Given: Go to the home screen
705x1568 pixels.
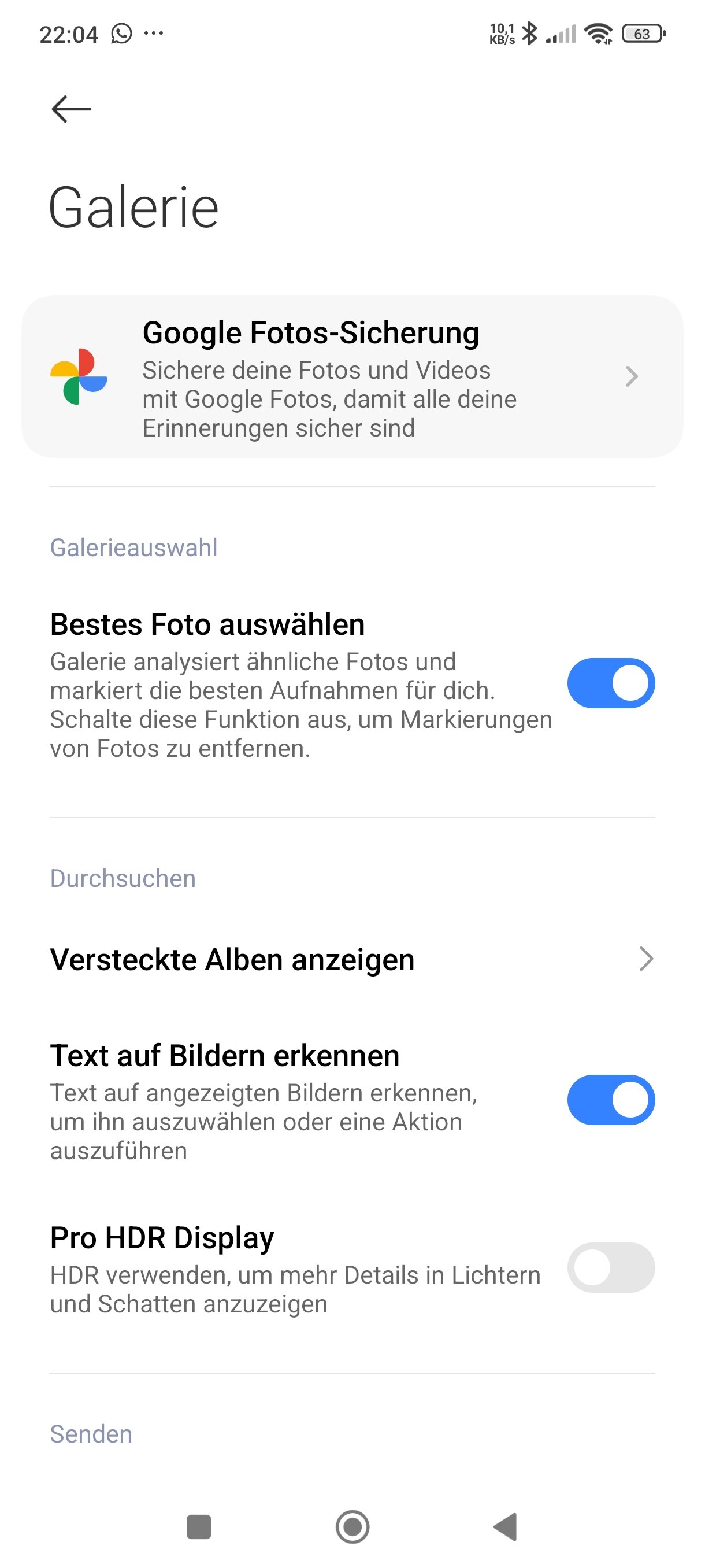Looking at the screenshot, I should click(352, 1526).
